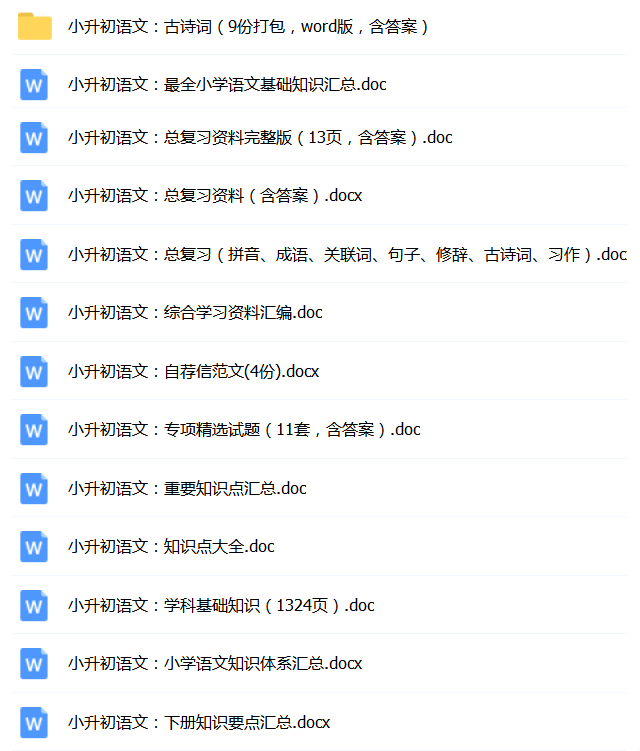Open 重要知识点汇总.doc

[x=187, y=489]
